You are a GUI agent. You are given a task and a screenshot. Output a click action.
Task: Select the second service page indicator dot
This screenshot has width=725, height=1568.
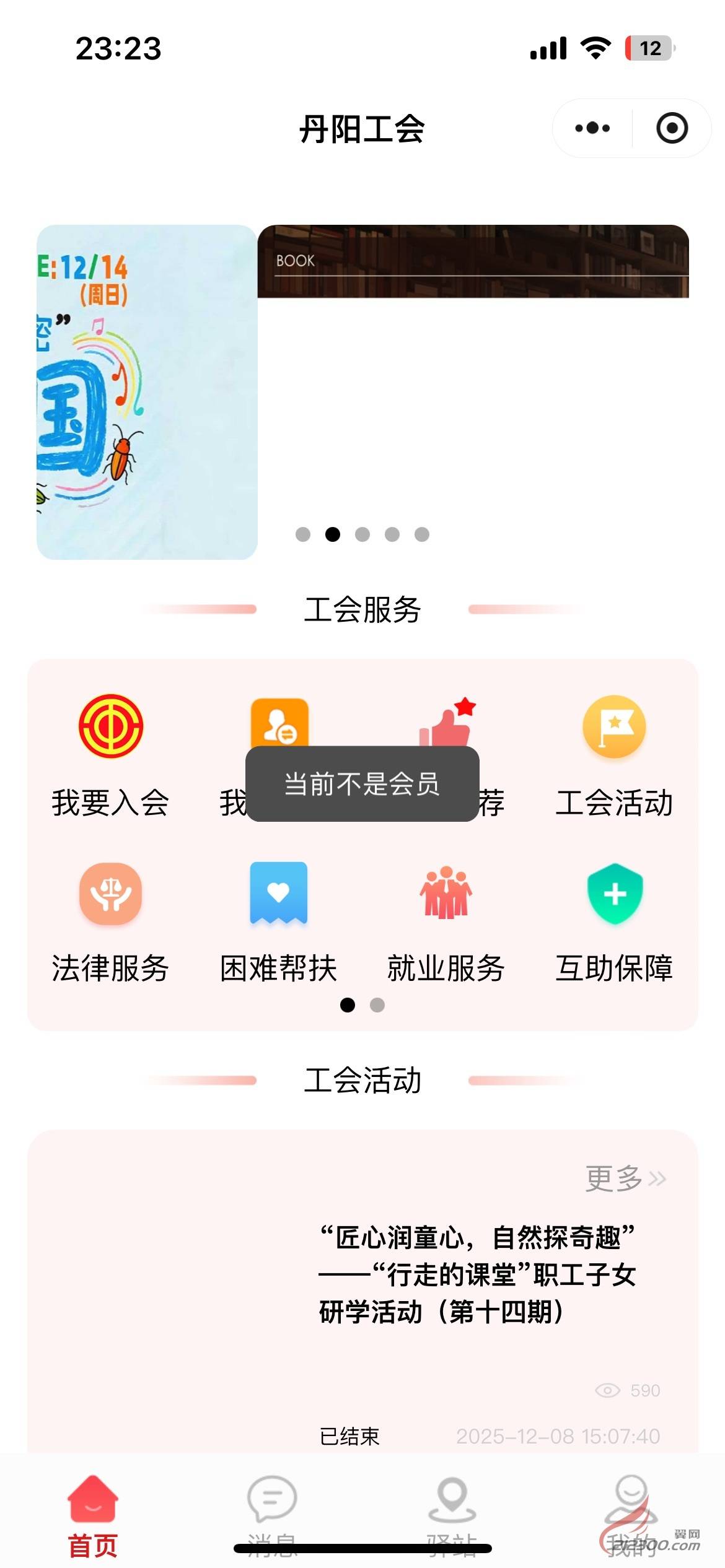(x=377, y=1005)
